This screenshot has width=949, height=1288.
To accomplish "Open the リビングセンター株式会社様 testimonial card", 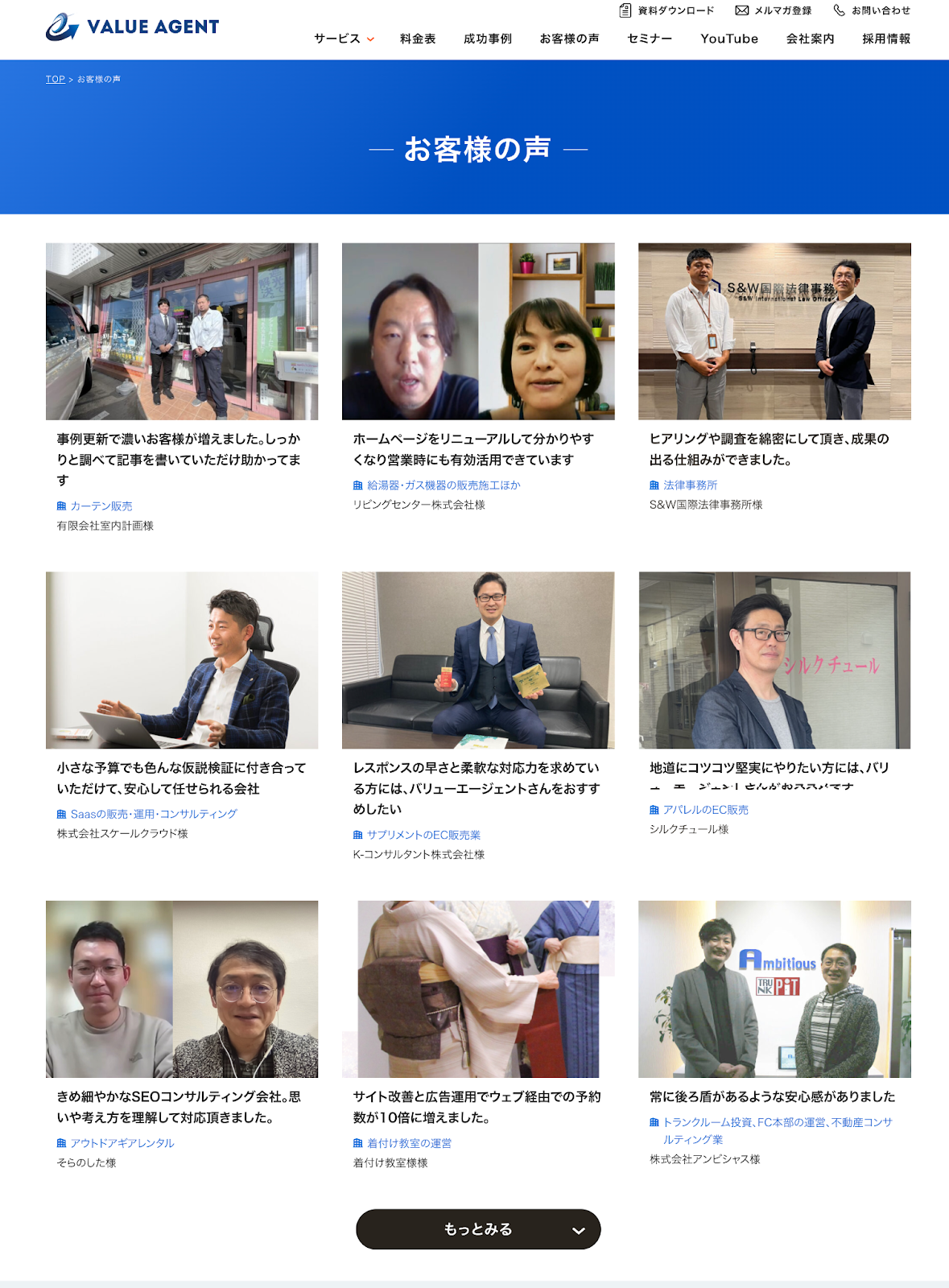I will [x=478, y=332].
